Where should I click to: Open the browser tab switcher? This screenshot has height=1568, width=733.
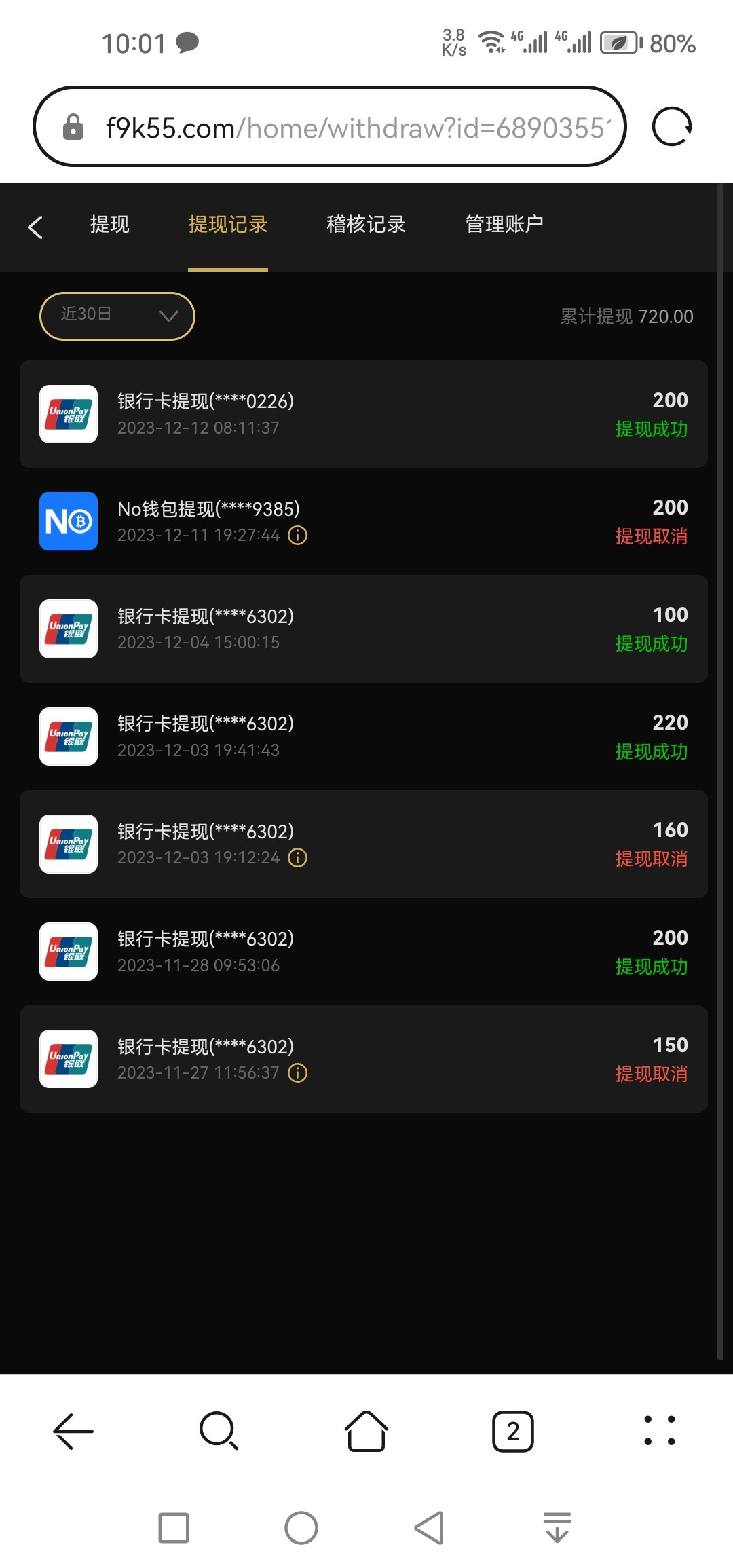point(512,1431)
